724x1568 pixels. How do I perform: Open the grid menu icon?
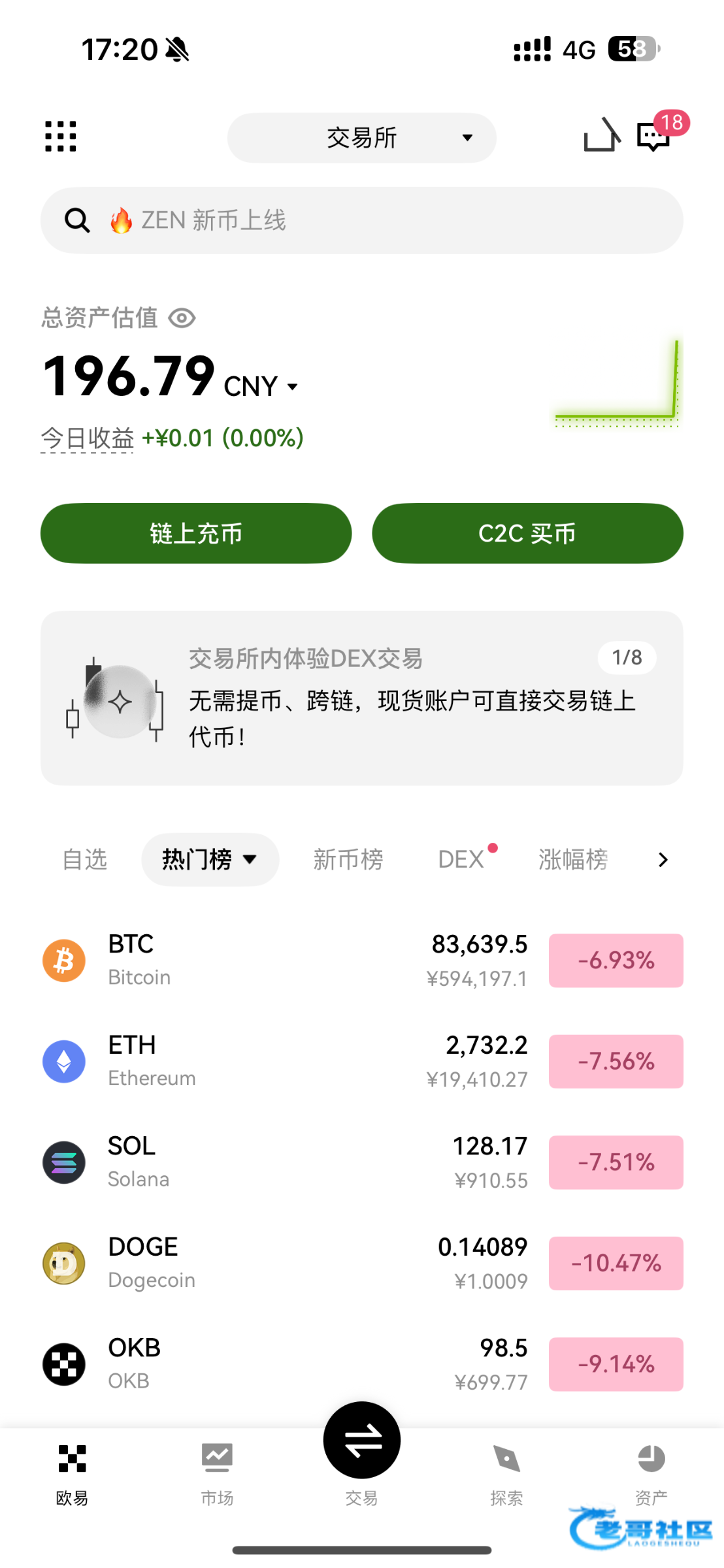pyautogui.click(x=60, y=137)
